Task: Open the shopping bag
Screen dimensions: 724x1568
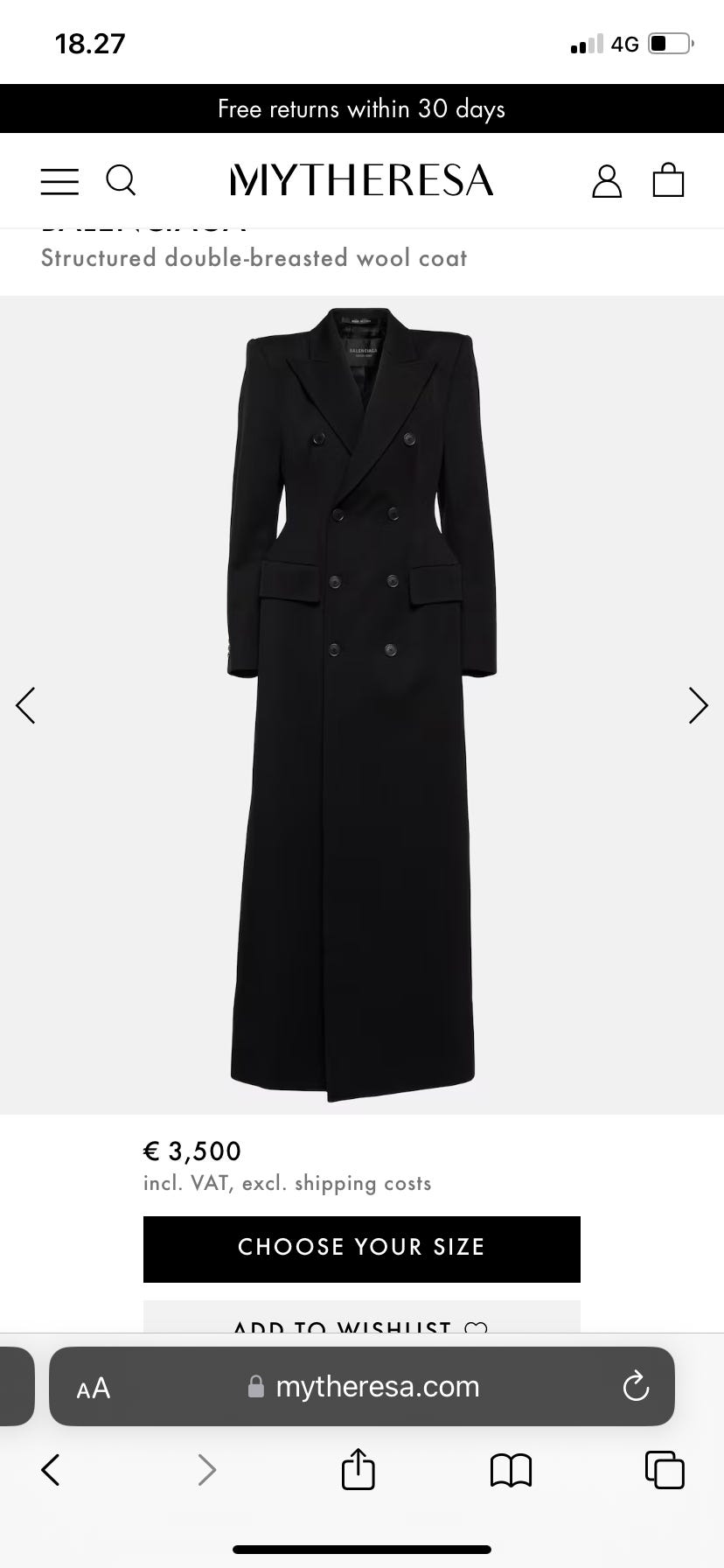Action: tap(668, 180)
